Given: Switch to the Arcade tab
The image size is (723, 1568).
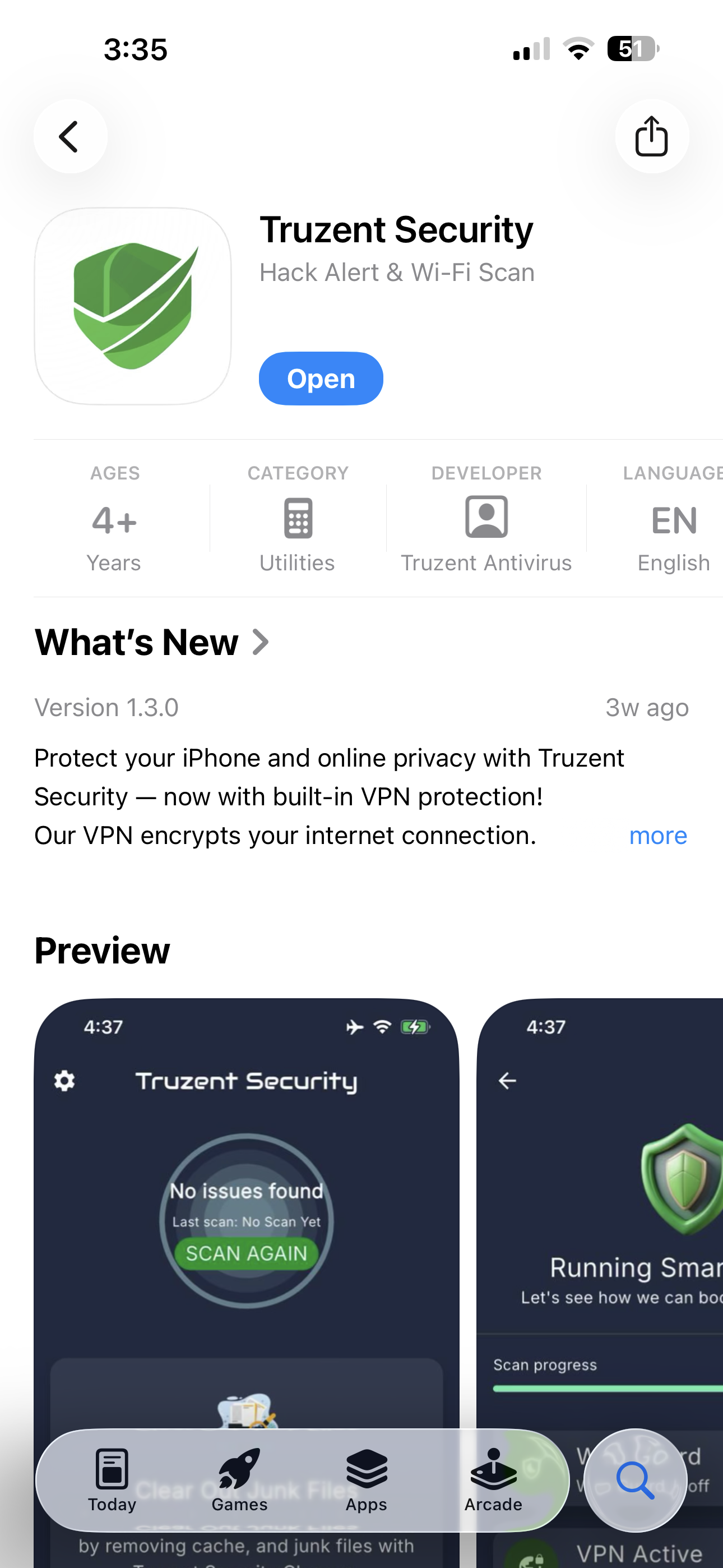Looking at the screenshot, I should (x=493, y=1481).
